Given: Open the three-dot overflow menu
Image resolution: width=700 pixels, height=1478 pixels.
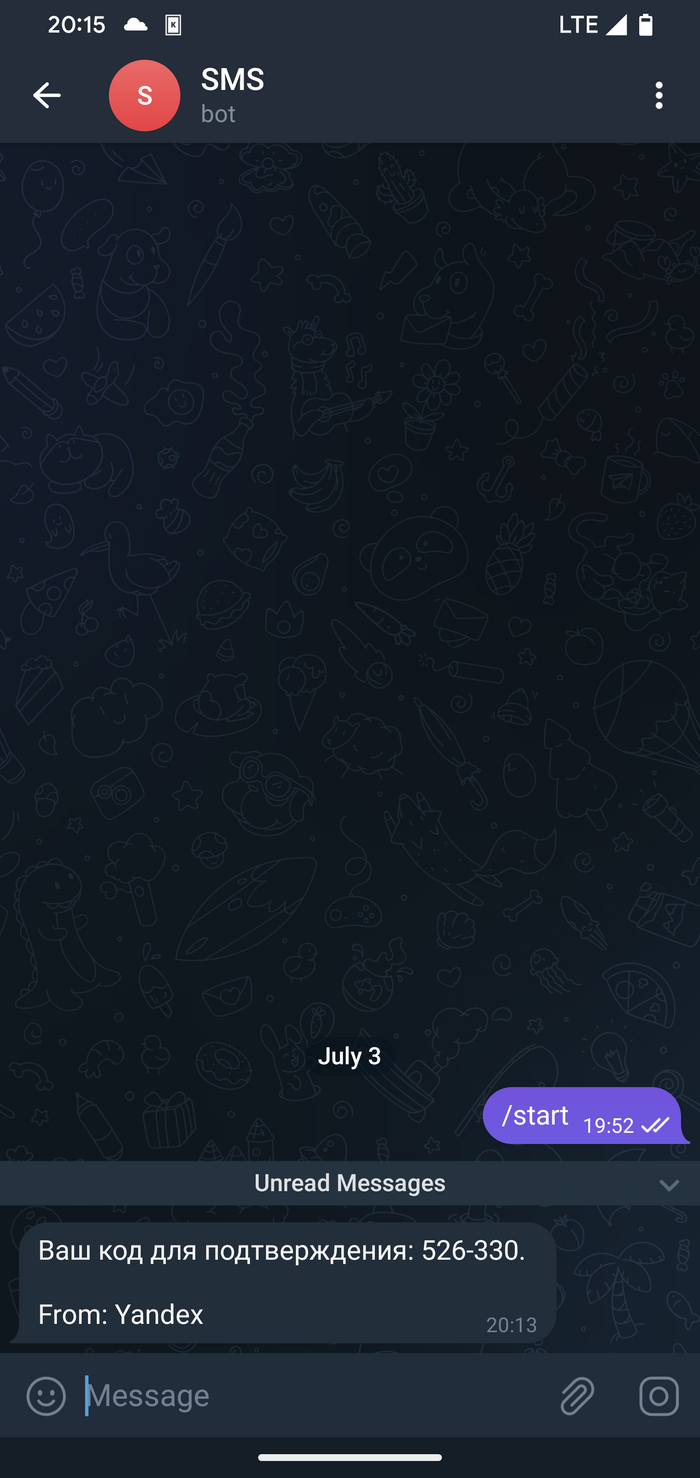Looking at the screenshot, I should (658, 95).
